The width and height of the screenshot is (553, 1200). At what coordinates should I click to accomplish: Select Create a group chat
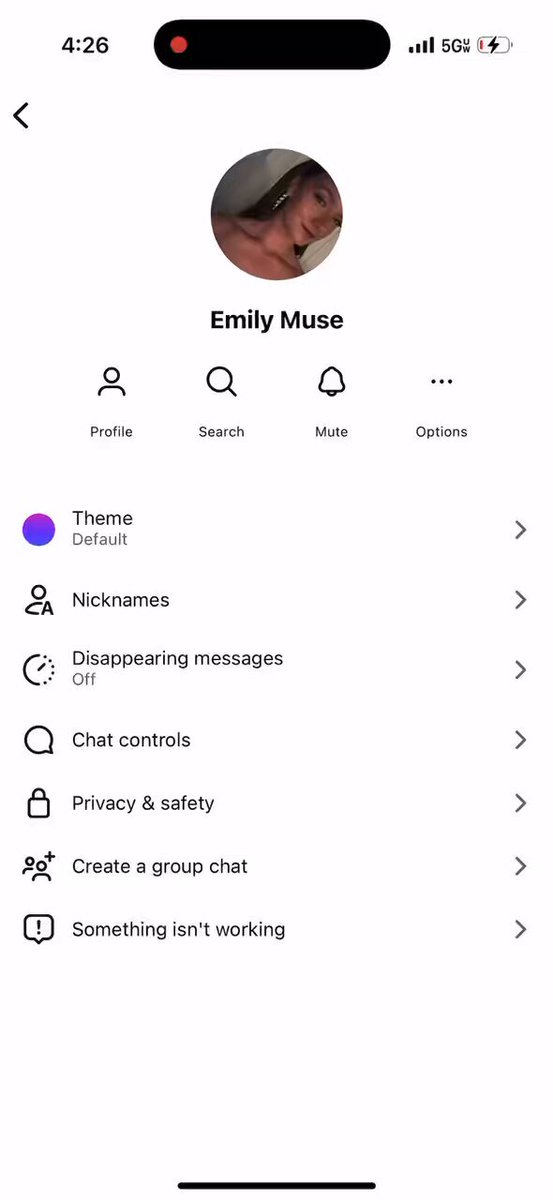(x=276, y=866)
